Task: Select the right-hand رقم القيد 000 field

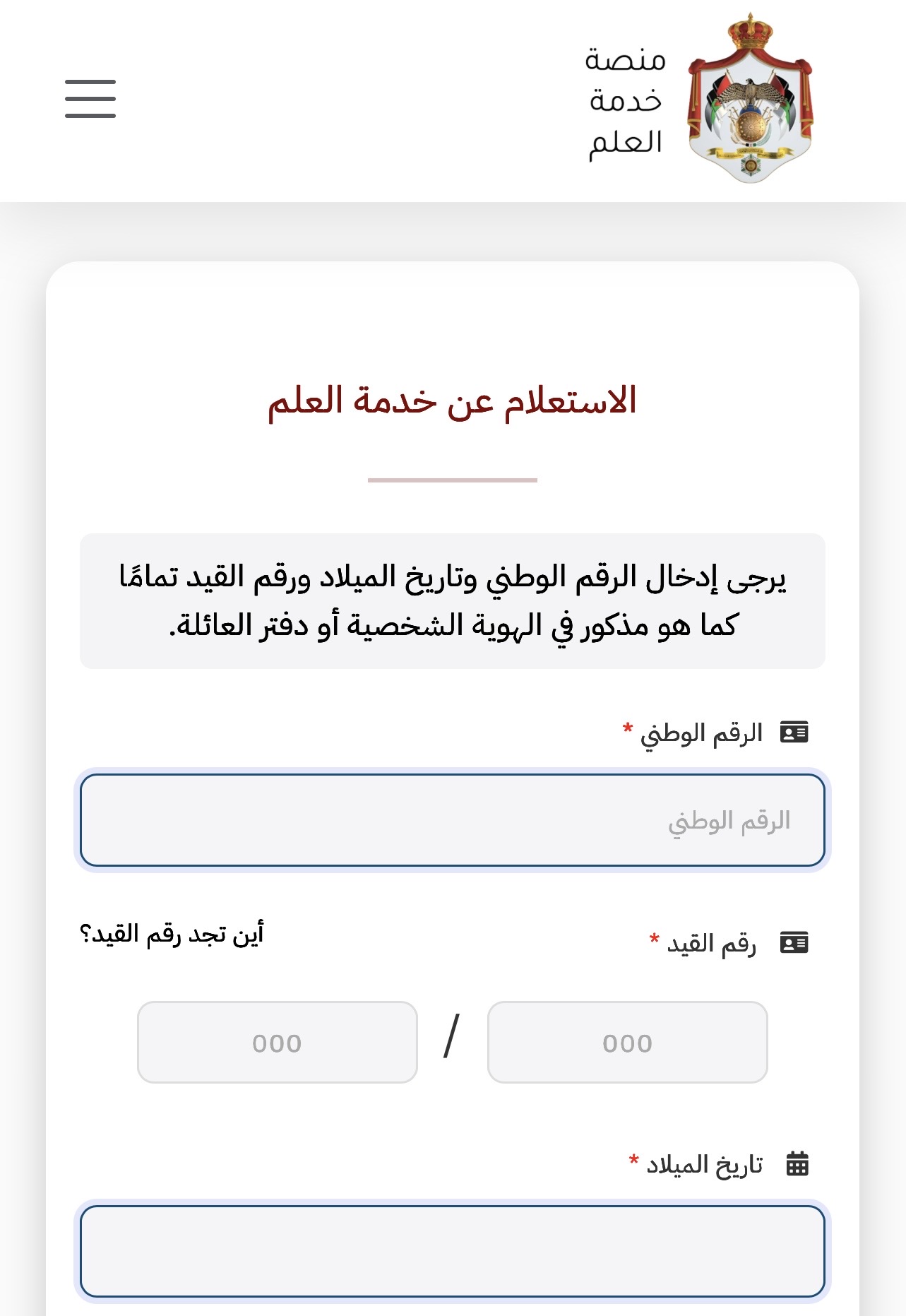Action: (x=627, y=1042)
